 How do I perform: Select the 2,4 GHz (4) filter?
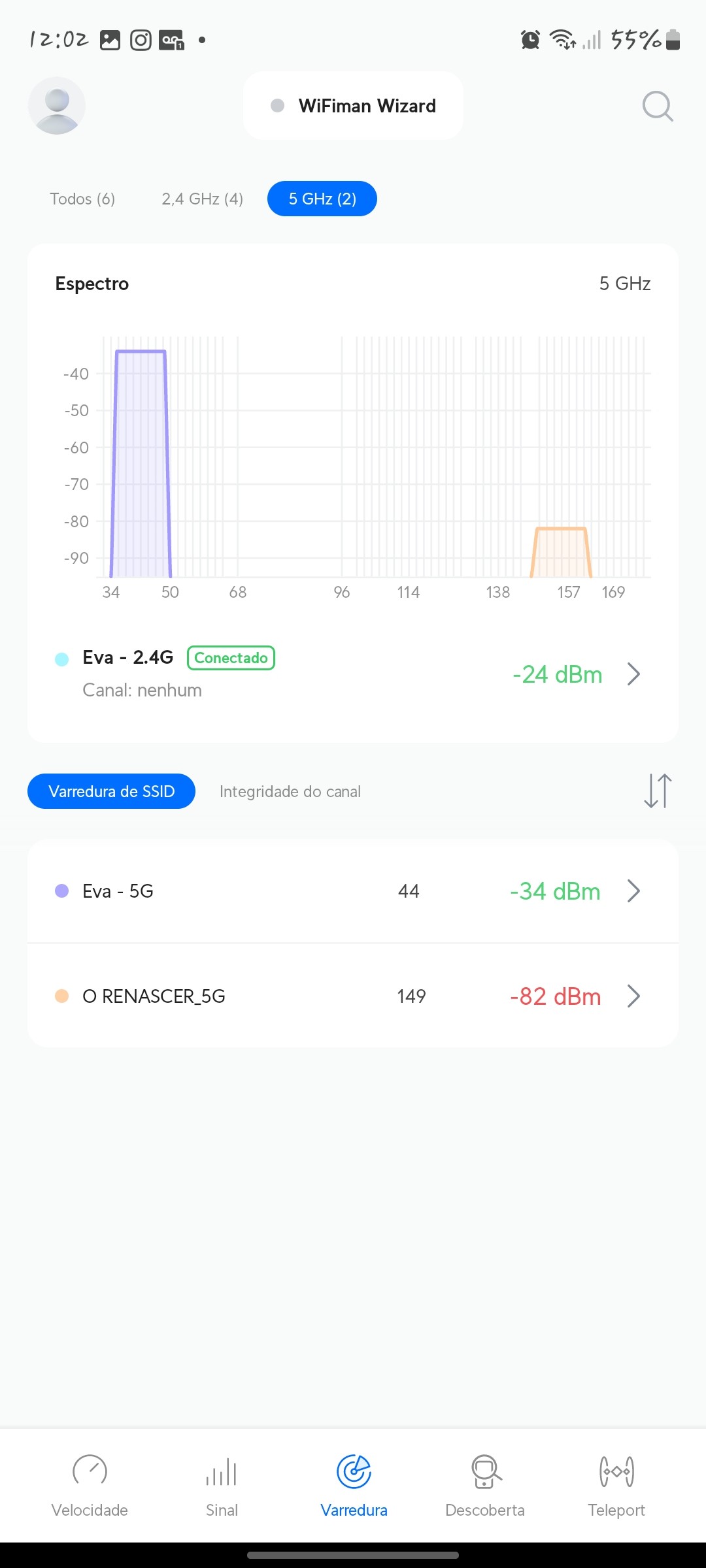[203, 199]
